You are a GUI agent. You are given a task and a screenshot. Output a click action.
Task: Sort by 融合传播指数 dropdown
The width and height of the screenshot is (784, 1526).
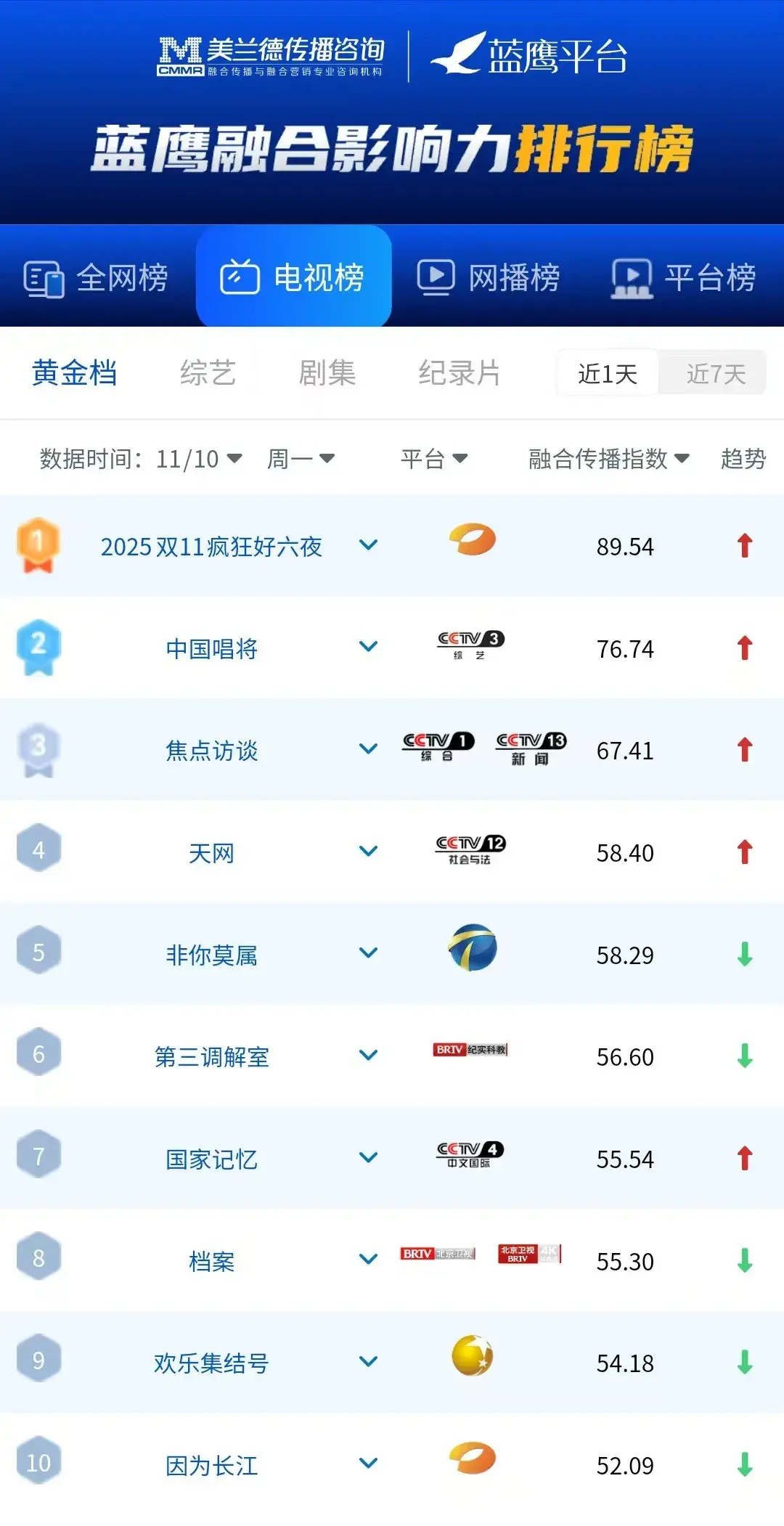click(608, 459)
